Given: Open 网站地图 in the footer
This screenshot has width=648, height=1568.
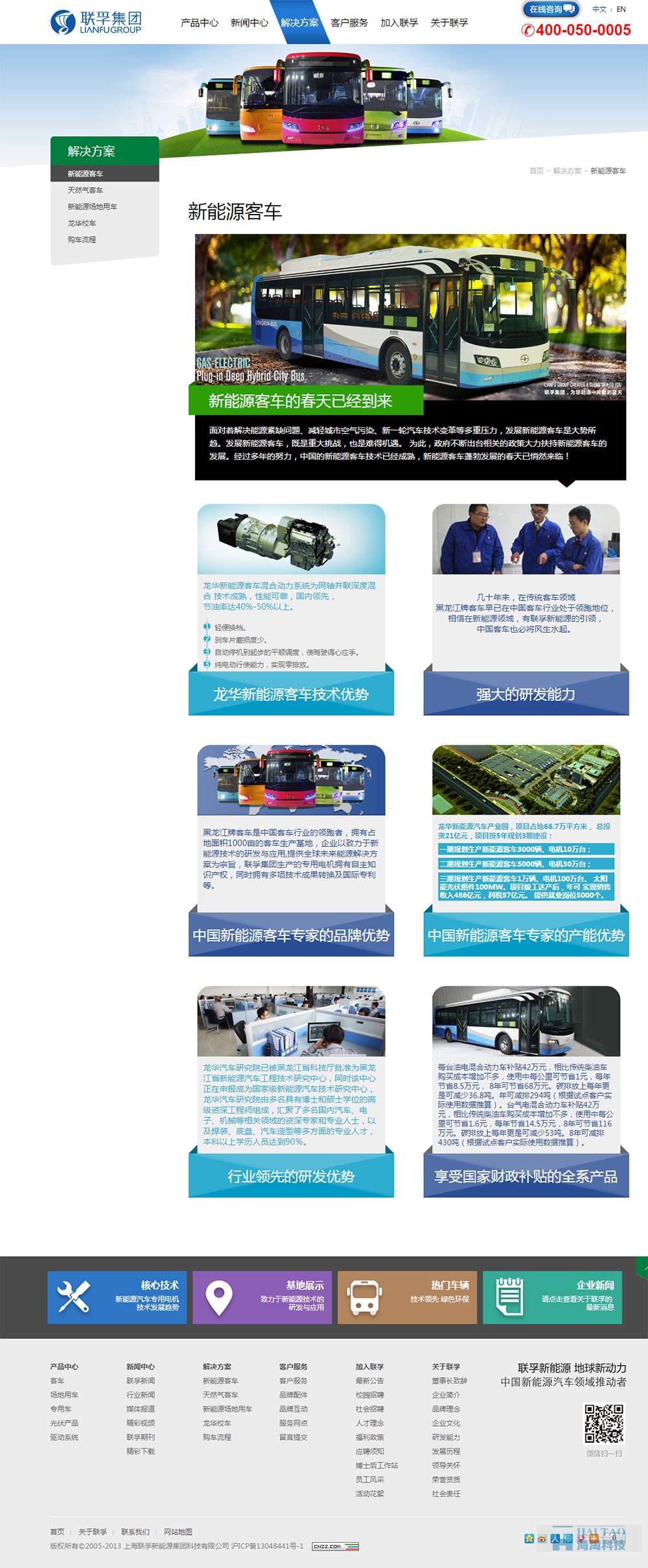Looking at the screenshot, I should [178, 1532].
